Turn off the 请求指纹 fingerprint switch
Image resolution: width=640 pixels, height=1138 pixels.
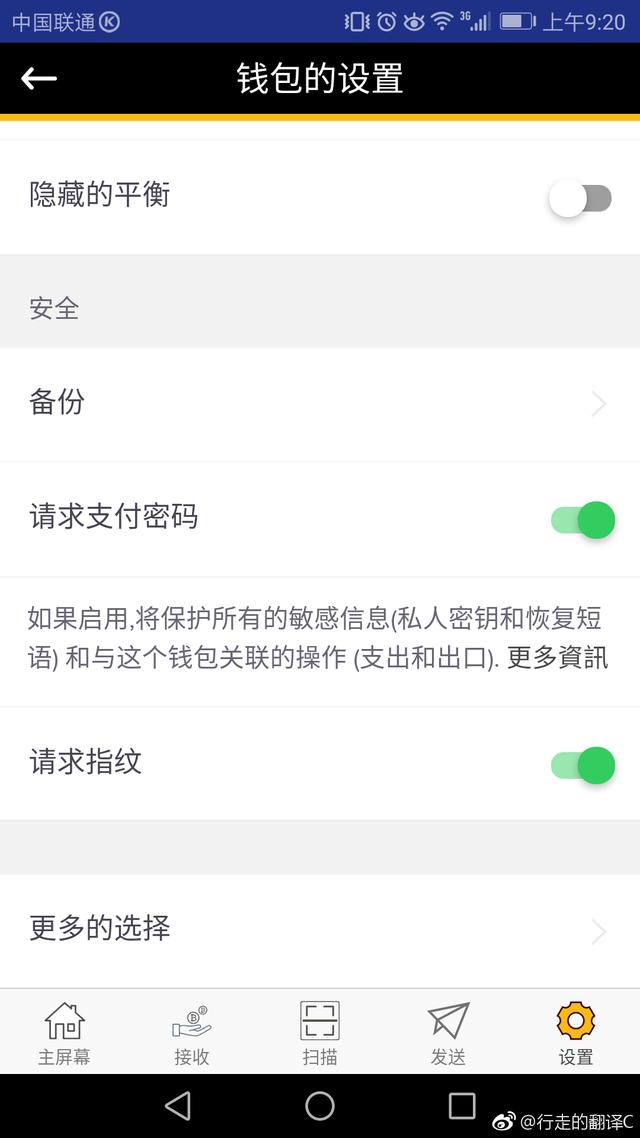click(x=583, y=765)
